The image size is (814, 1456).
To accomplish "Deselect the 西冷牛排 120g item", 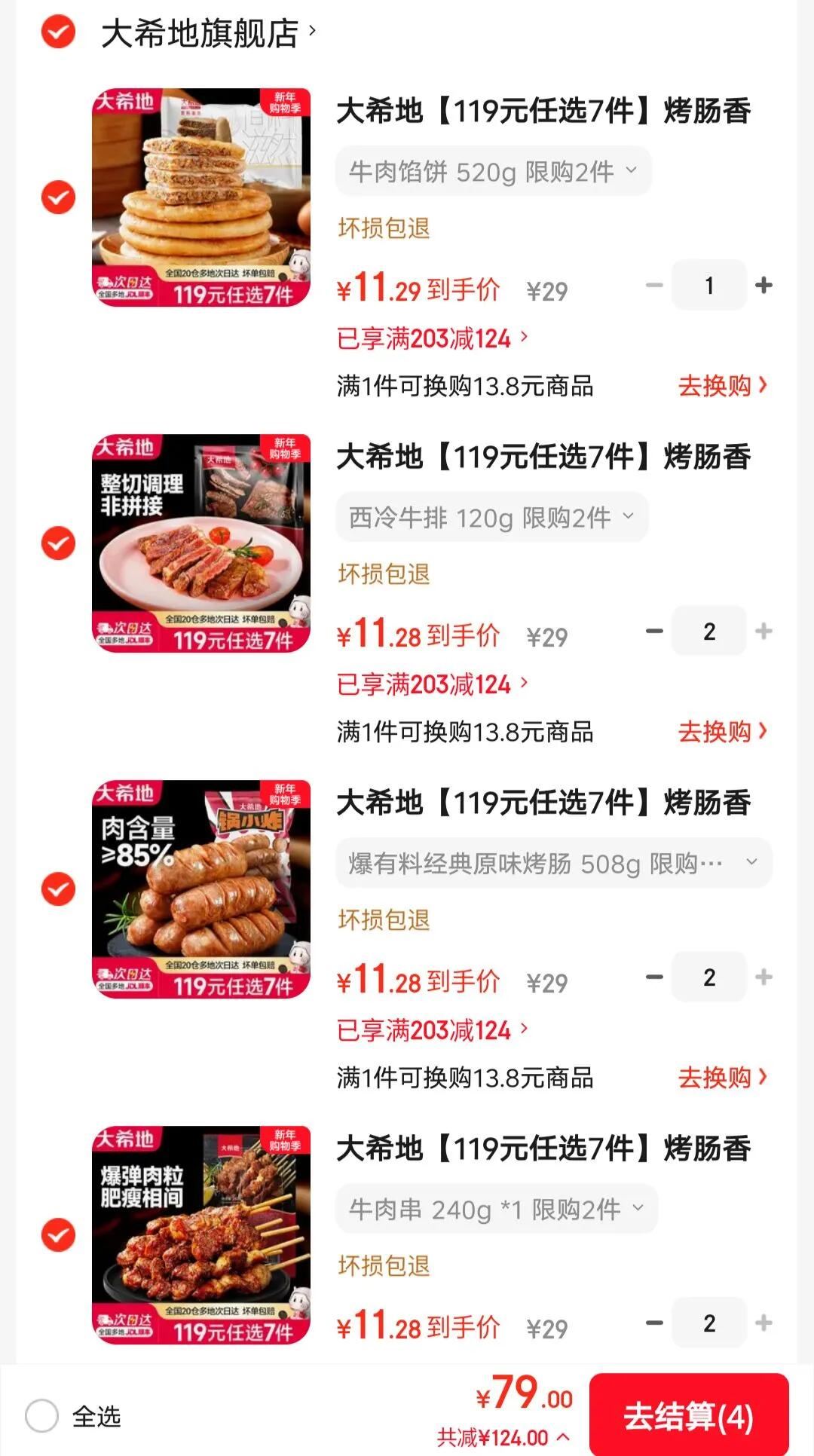I will [x=58, y=543].
